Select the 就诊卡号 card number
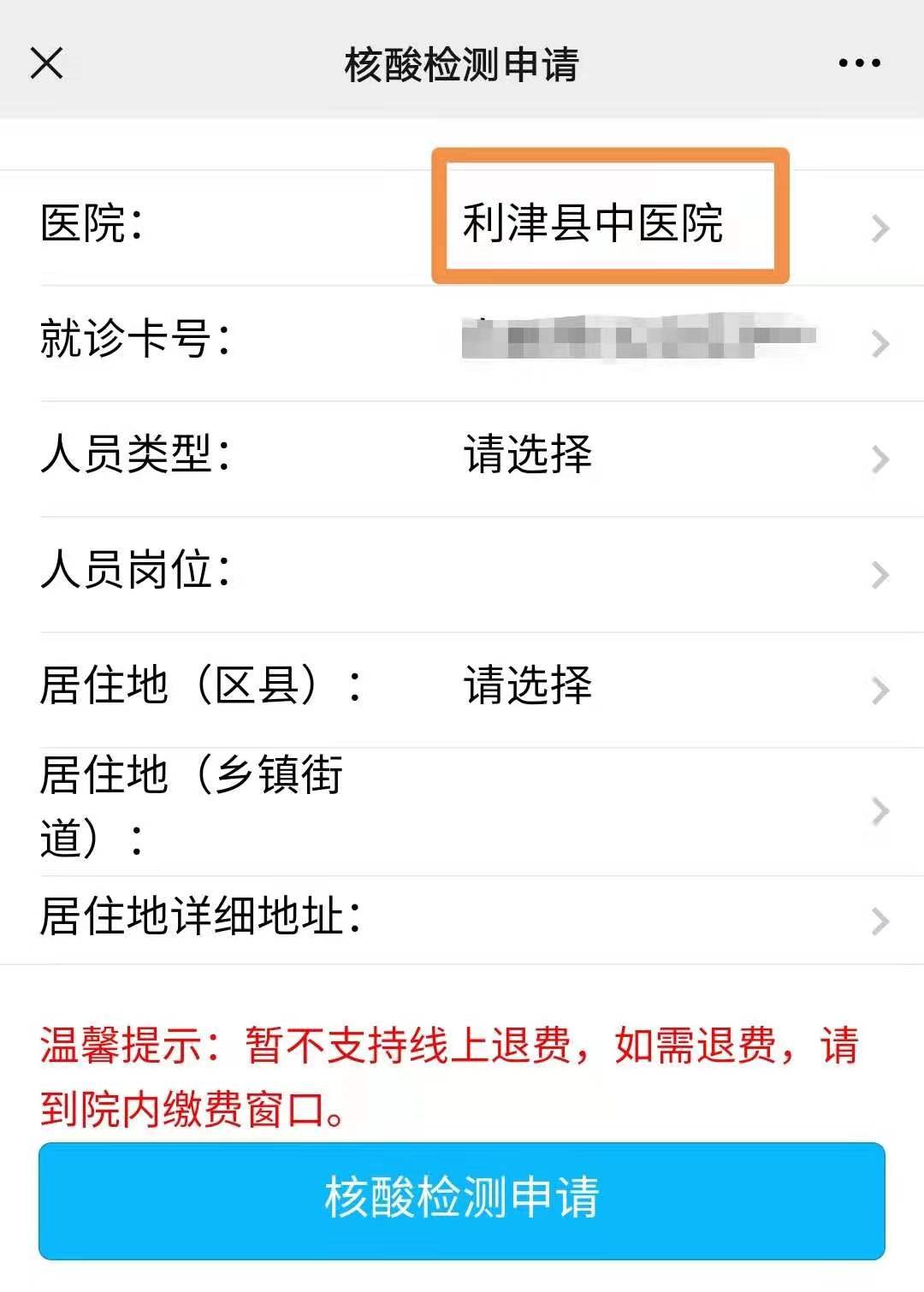This screenshot has width=924, height=1292. [637, 341]
